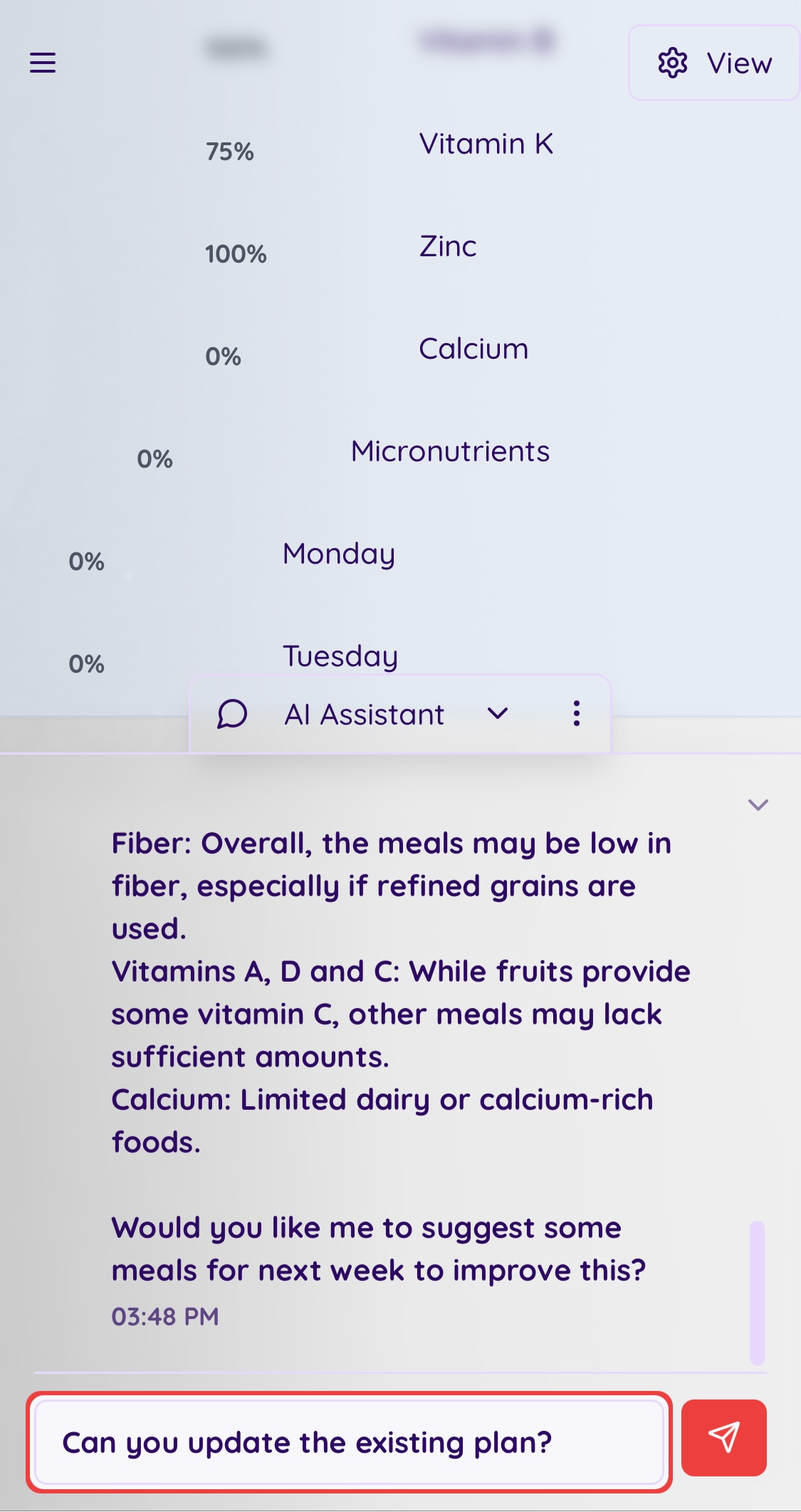Viewport: 801px width, 1512px height.
Task: Expand the AI Assistant dropdown
Action: click(x=497, y=713)
